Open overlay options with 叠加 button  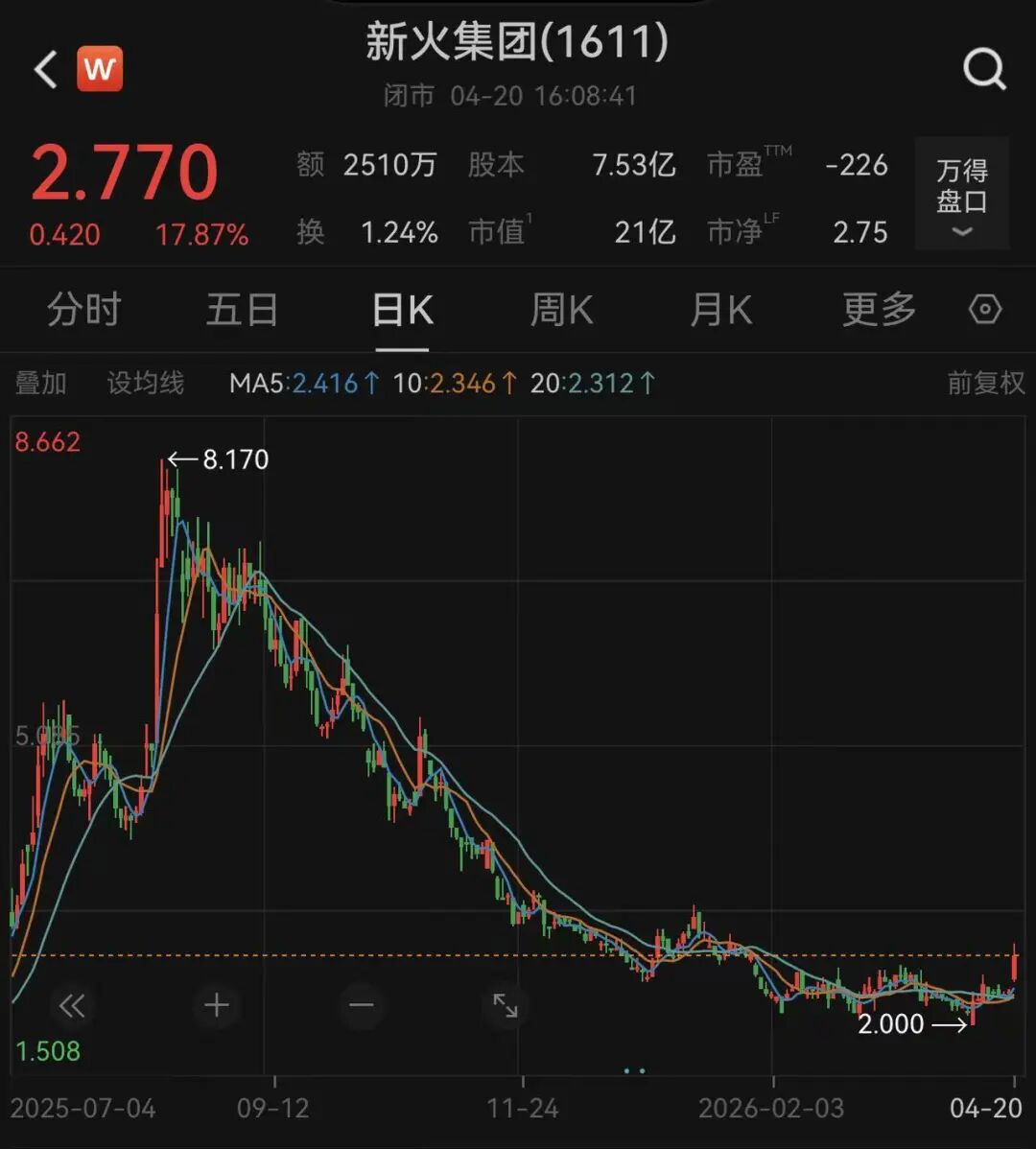(41, 383)
